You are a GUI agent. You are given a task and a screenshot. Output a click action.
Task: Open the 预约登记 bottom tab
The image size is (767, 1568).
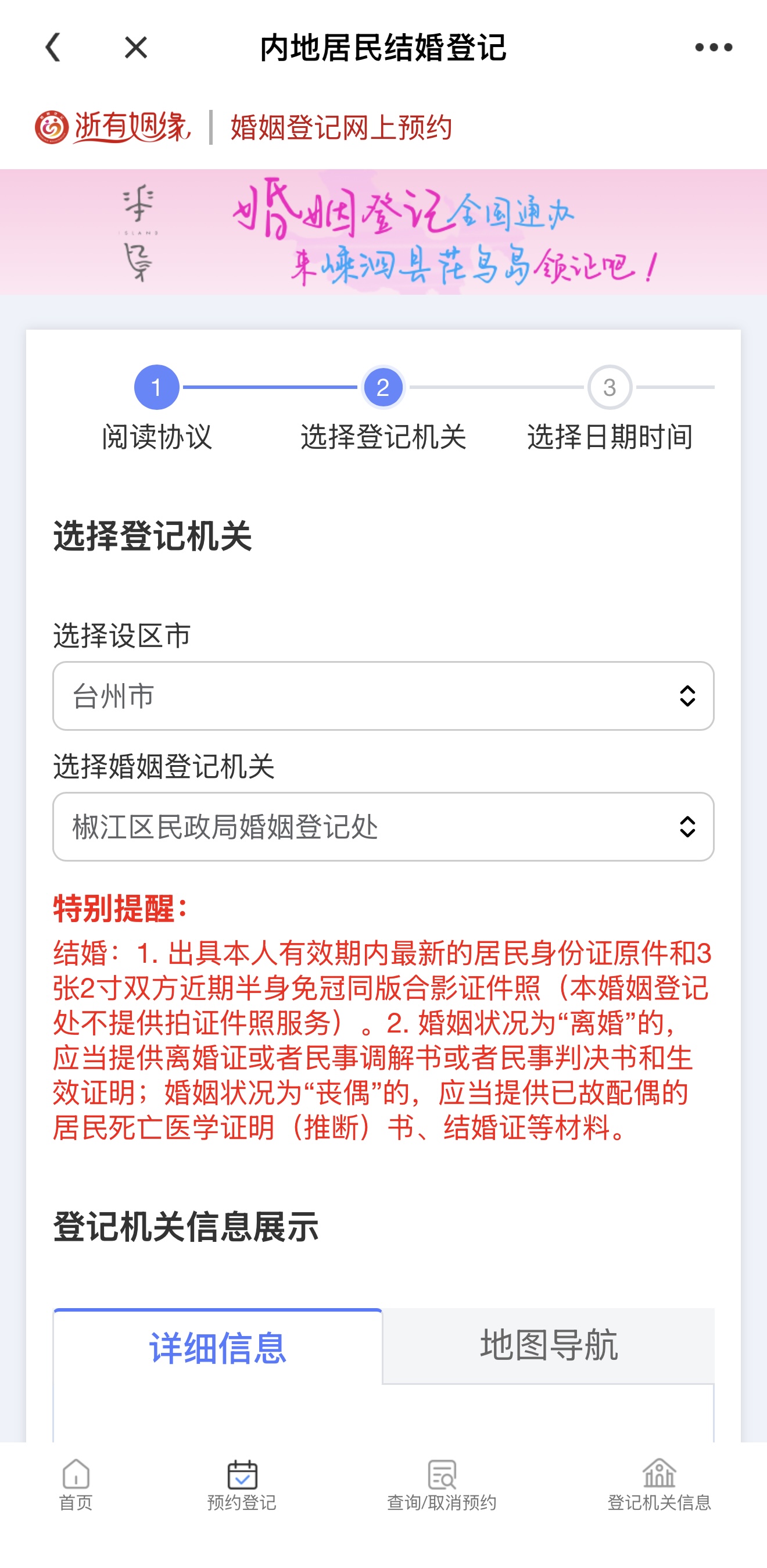[242, 1484]
